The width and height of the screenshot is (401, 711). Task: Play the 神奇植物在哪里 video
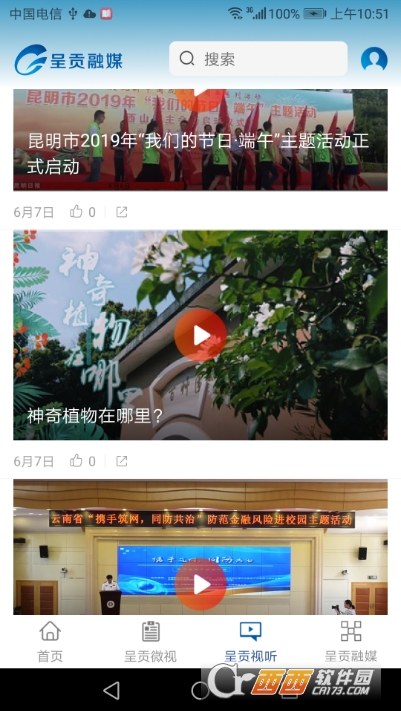200,336
